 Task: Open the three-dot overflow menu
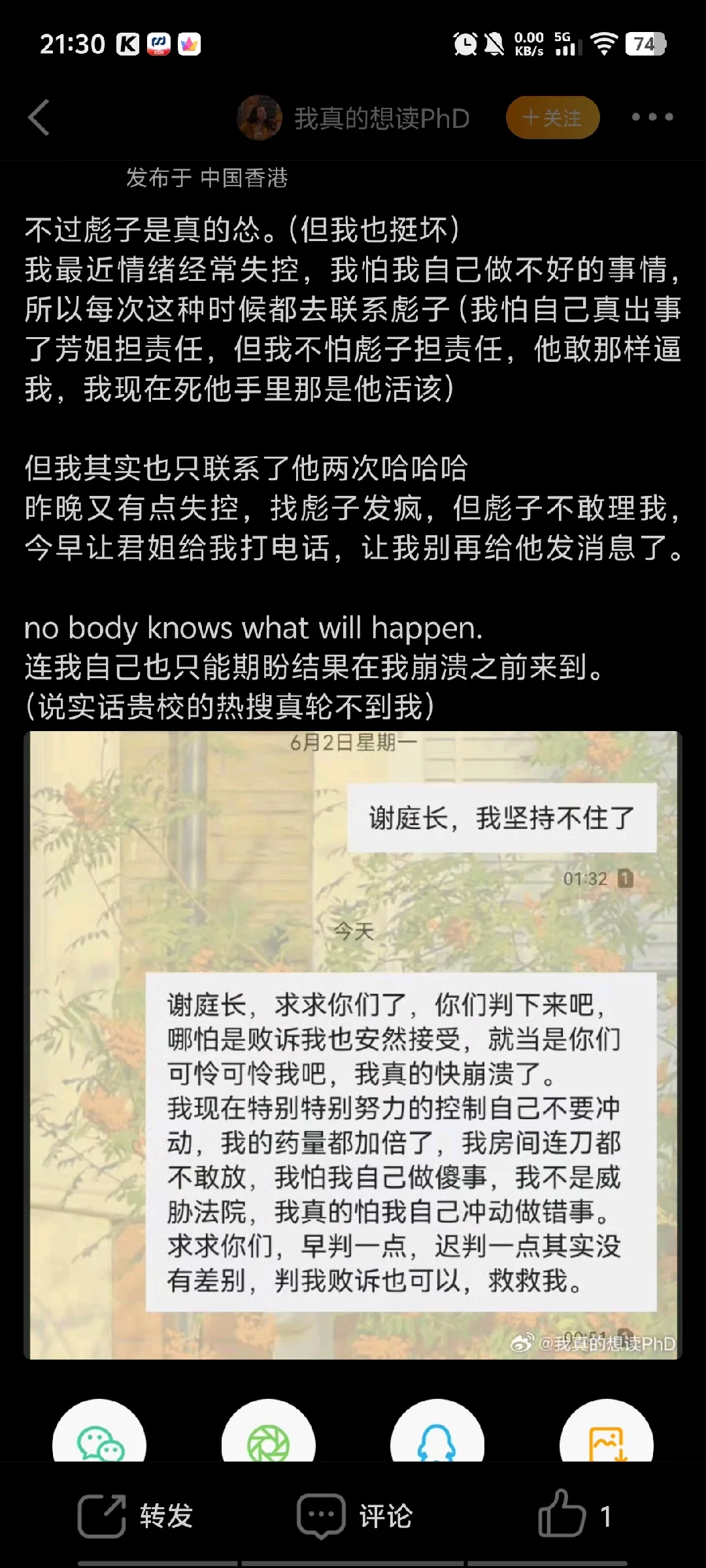point(652,118)
